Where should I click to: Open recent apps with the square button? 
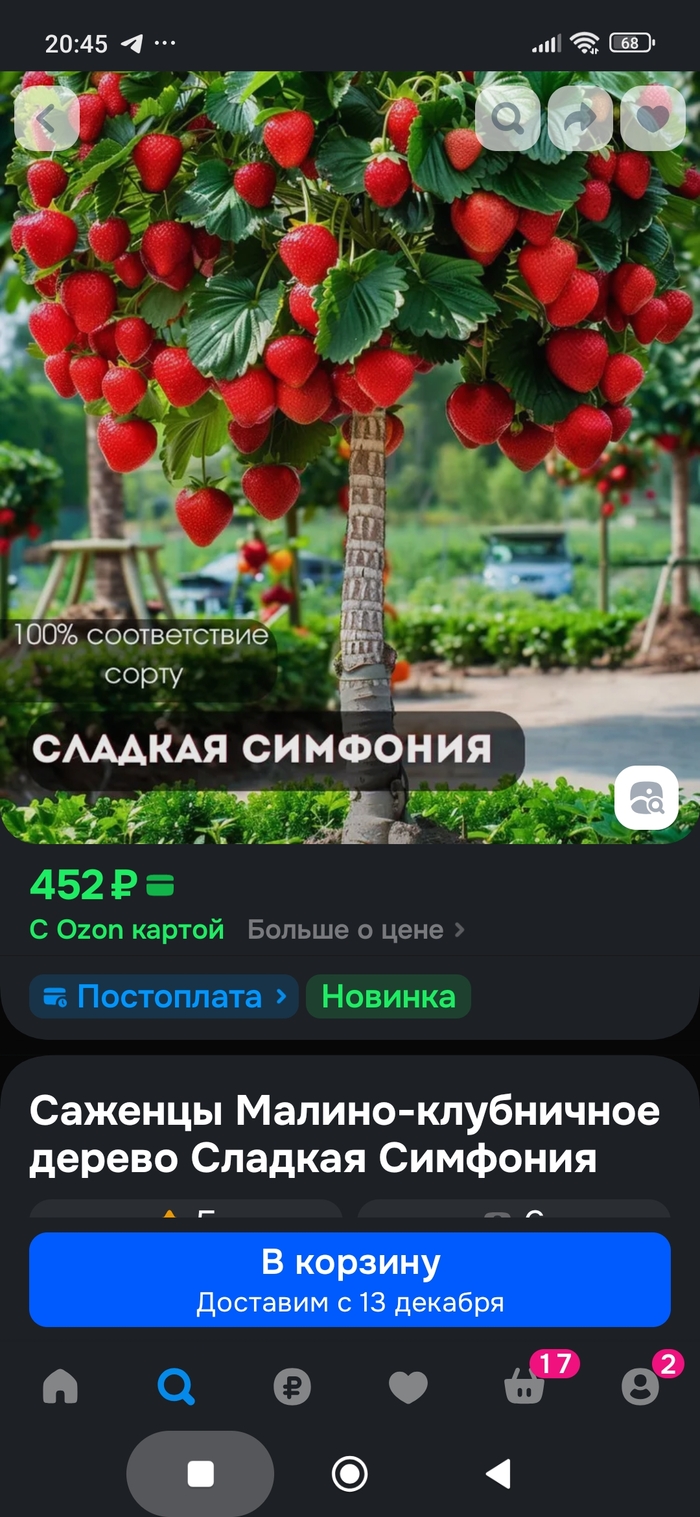201,1473
